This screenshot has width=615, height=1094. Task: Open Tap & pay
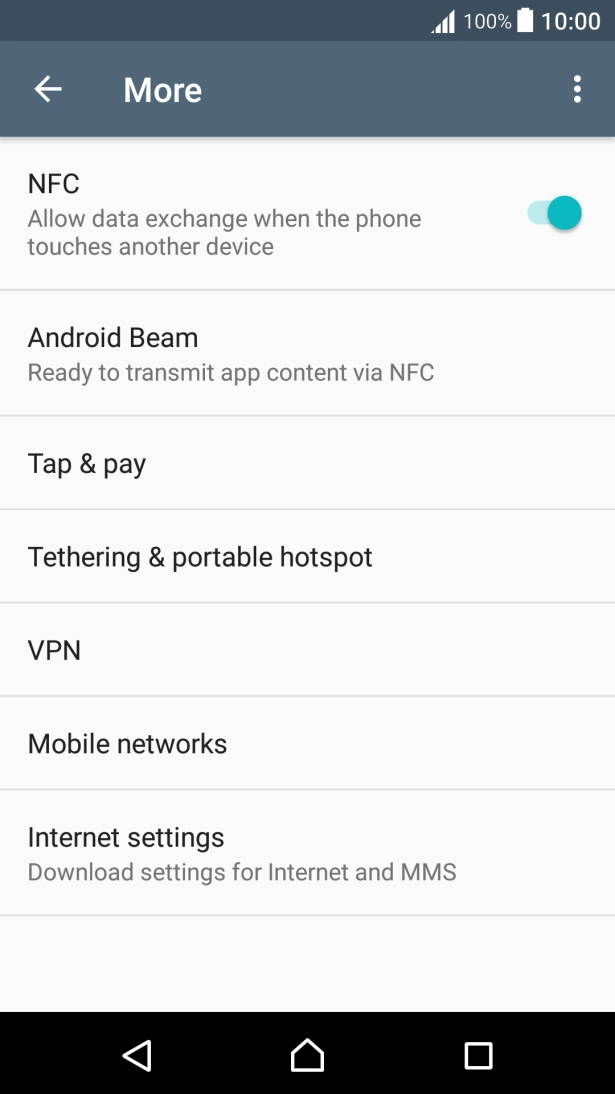pyautogui.click(x=307, y=463)
